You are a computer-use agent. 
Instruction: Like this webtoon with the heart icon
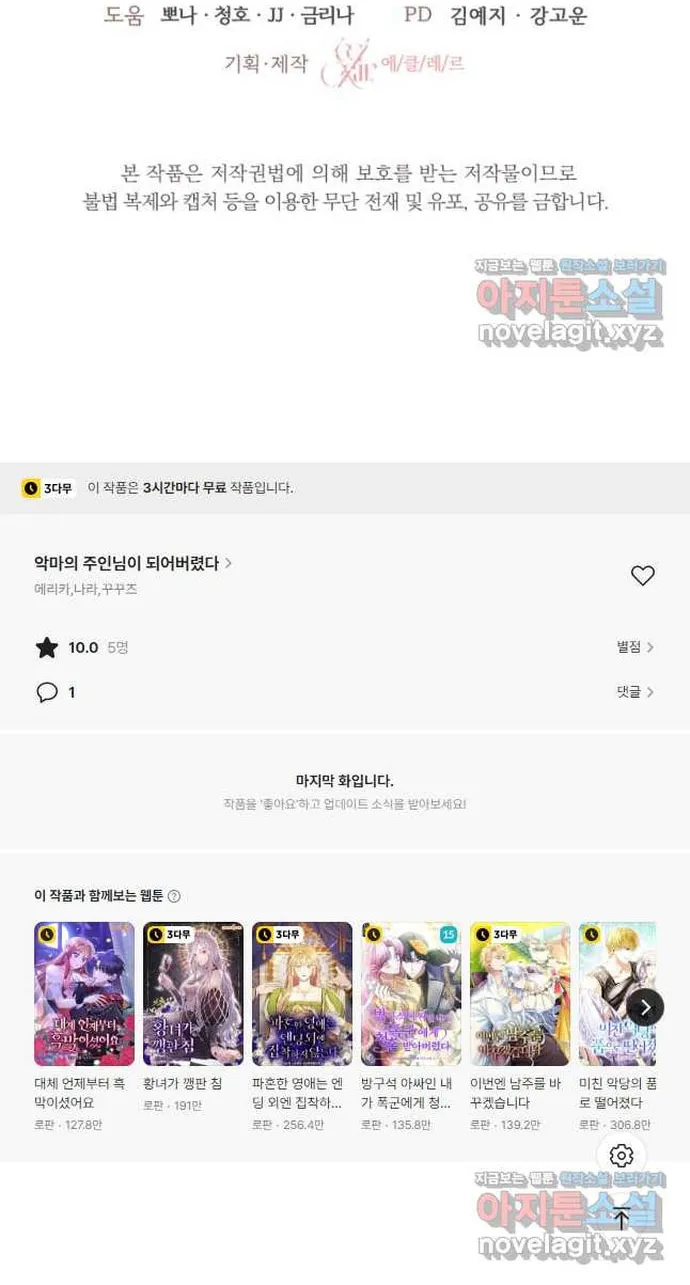point(643,575)
